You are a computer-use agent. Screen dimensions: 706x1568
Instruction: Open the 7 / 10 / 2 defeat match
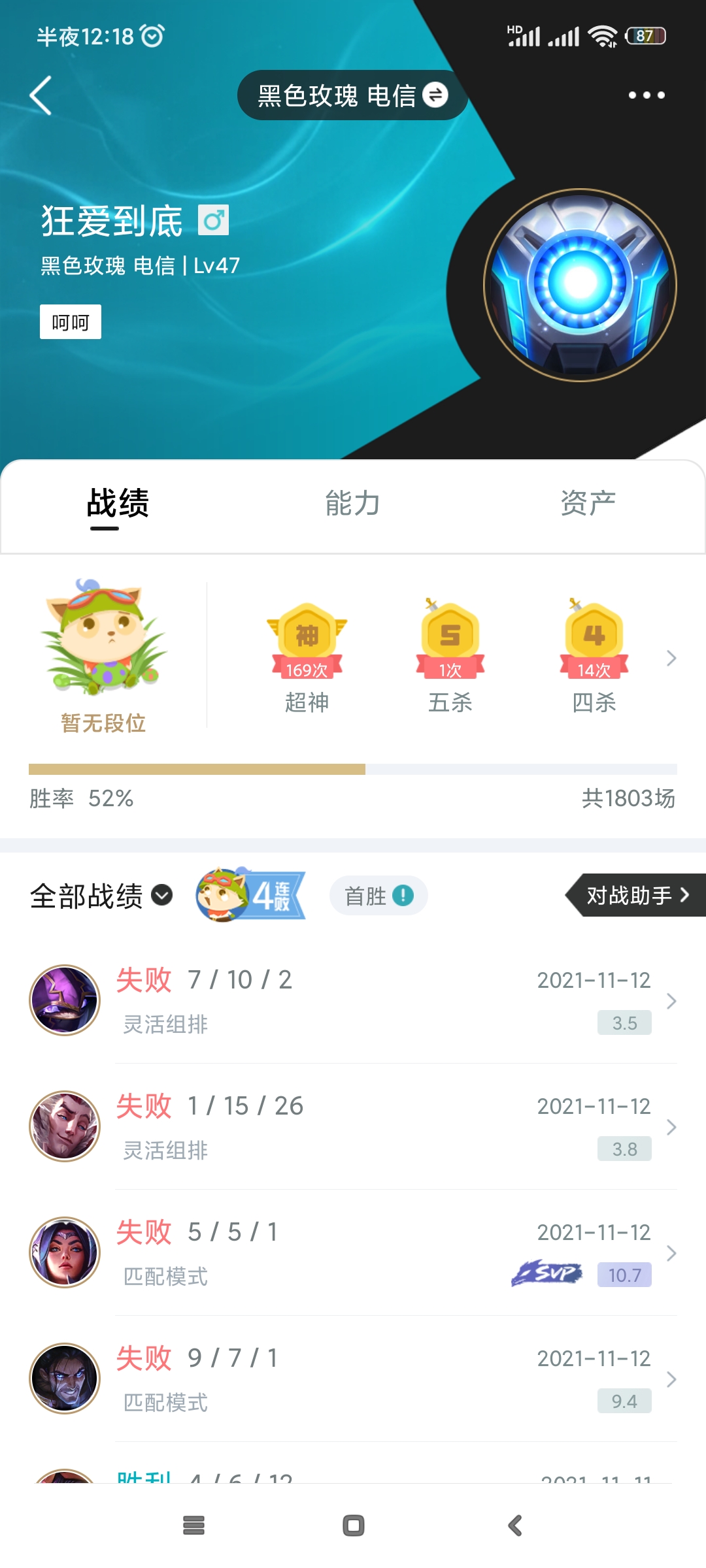click(353, 1000)
